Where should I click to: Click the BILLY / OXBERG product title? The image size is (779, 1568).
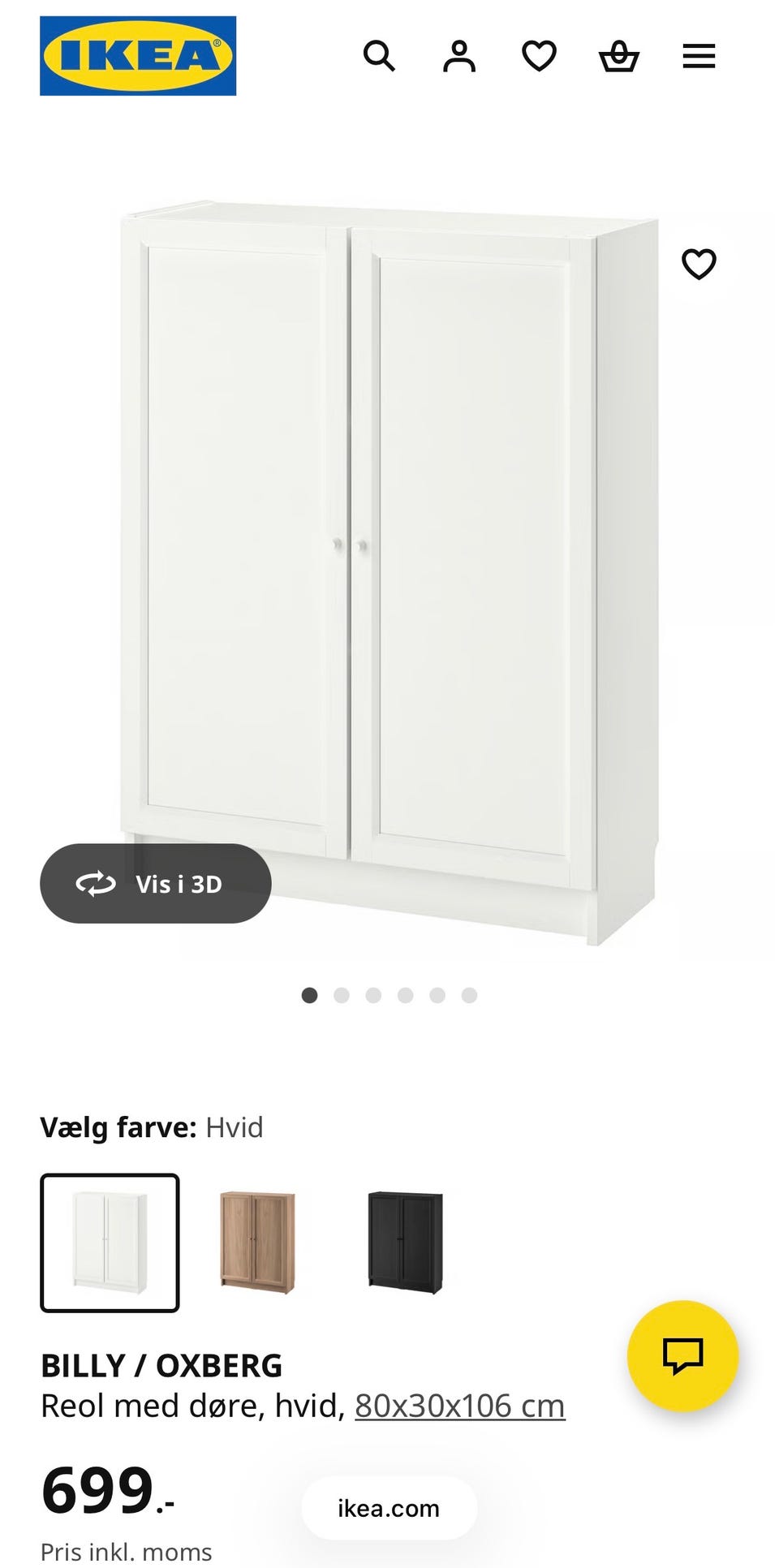(x=161, y=1365)
